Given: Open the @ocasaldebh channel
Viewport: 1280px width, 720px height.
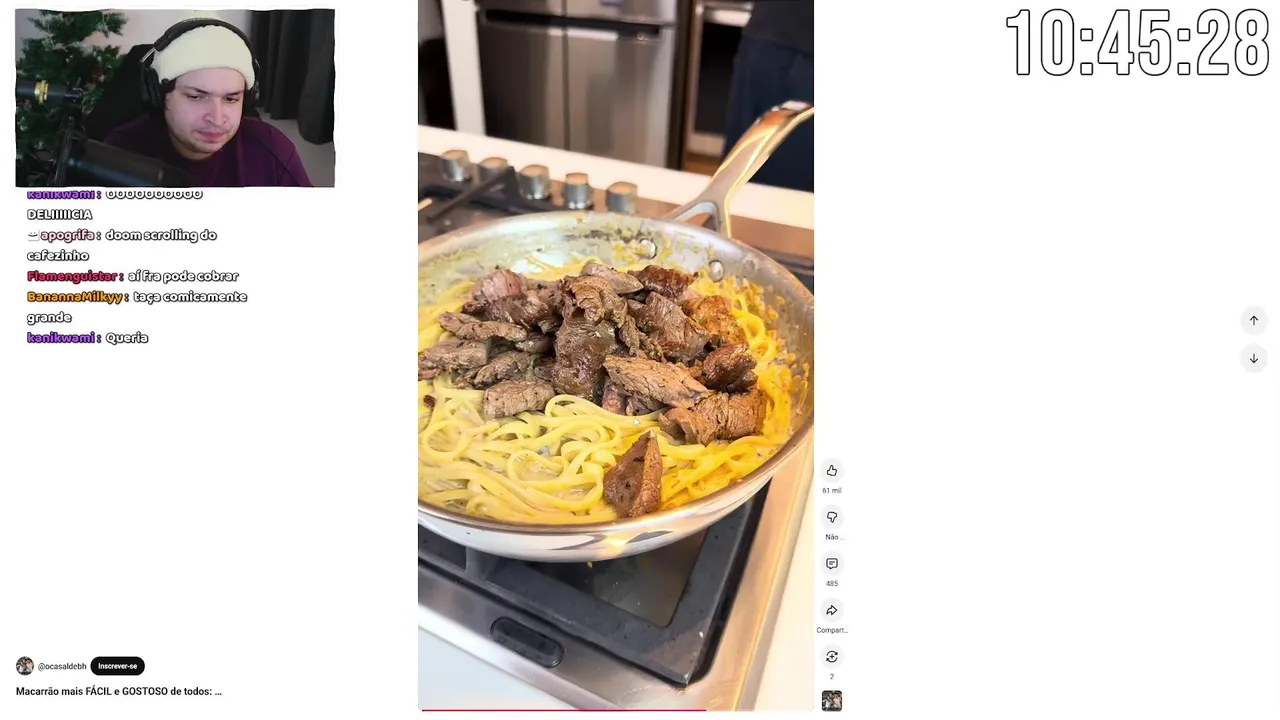Looking at the screenshot, I should click(62, 666).
